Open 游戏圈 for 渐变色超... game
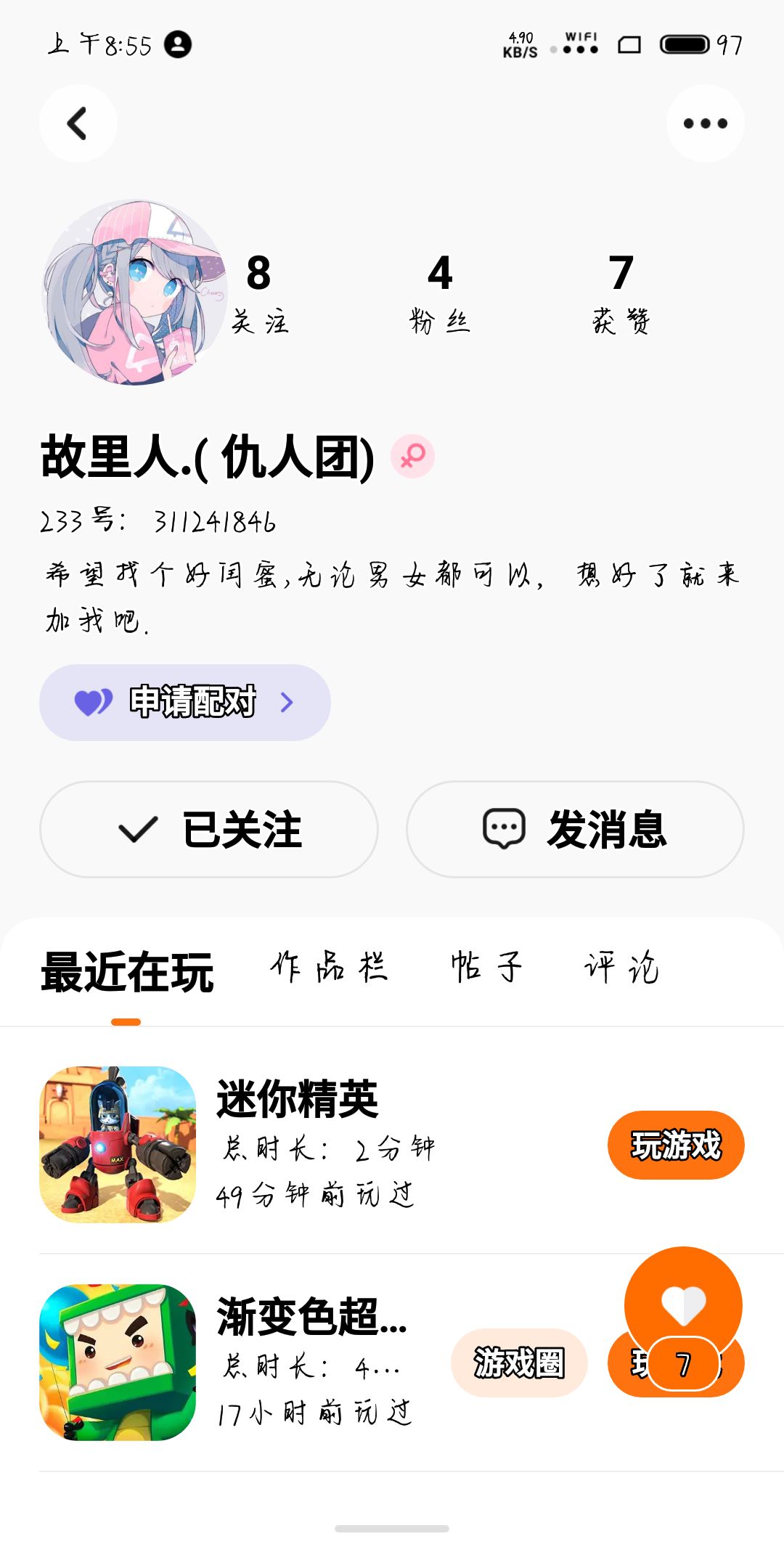 (x=518, y=1363)
